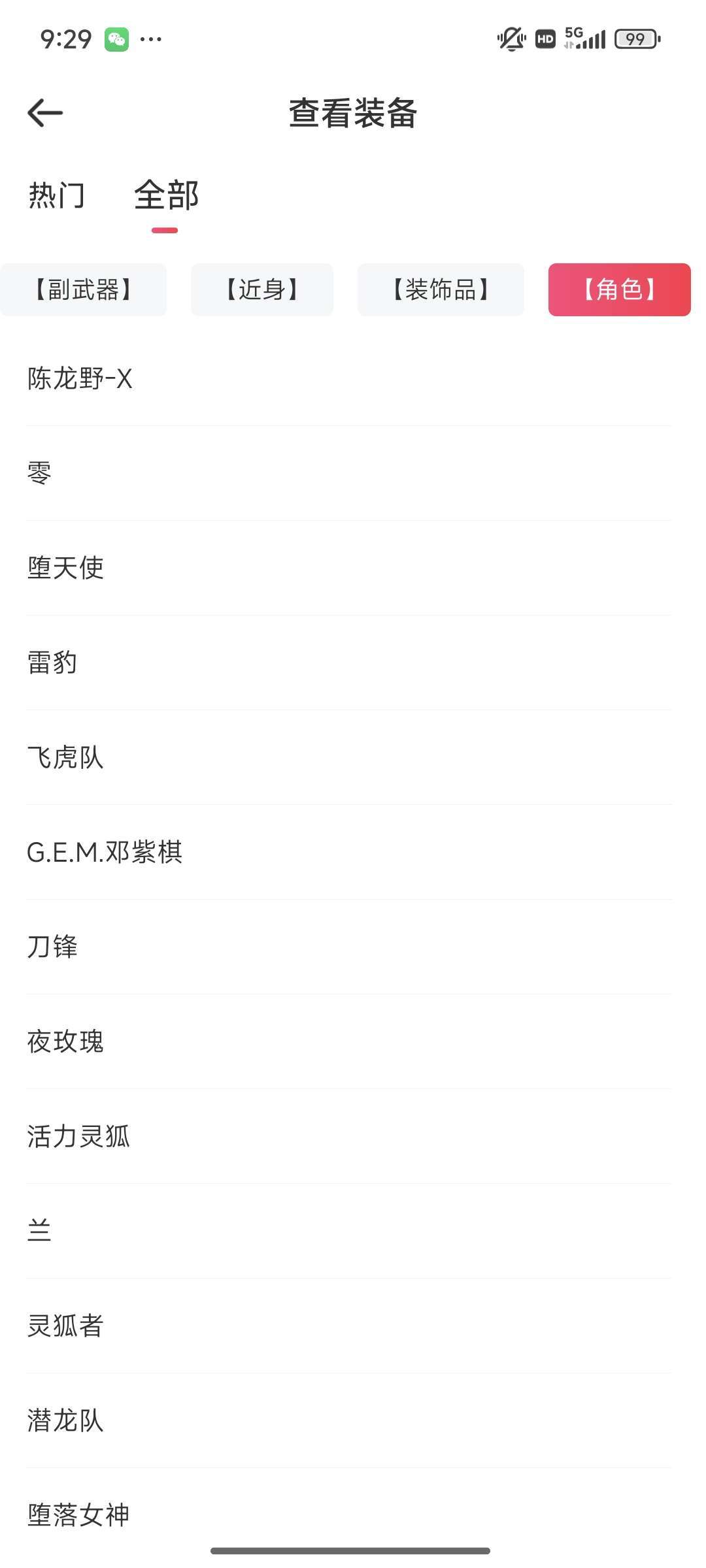Viewport: 706px width, 1568px height.
Task: Tap the 【角色】 filter chip
Action: [x=620, y=289]
